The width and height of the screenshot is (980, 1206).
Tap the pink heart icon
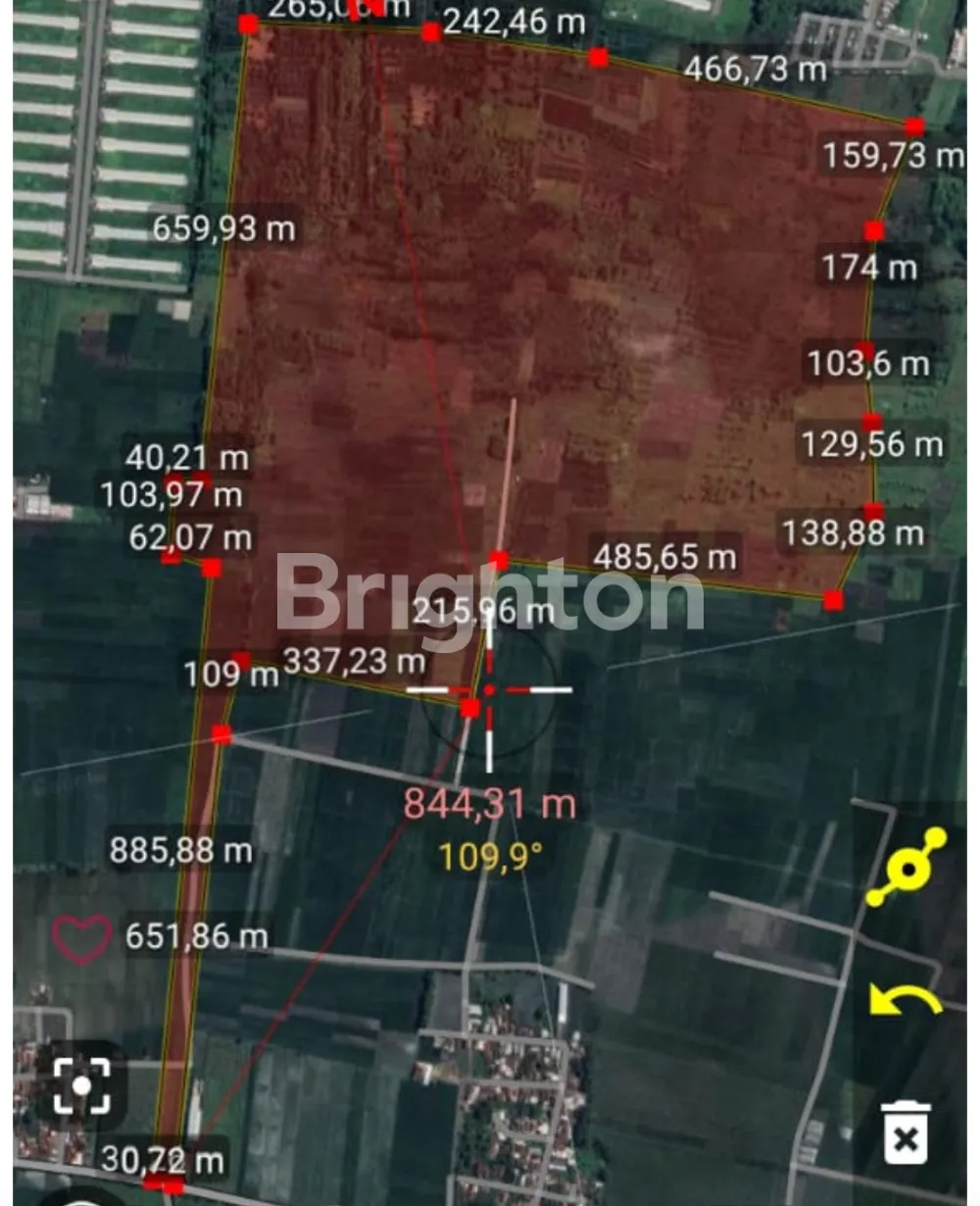click(x=81, y=938)
